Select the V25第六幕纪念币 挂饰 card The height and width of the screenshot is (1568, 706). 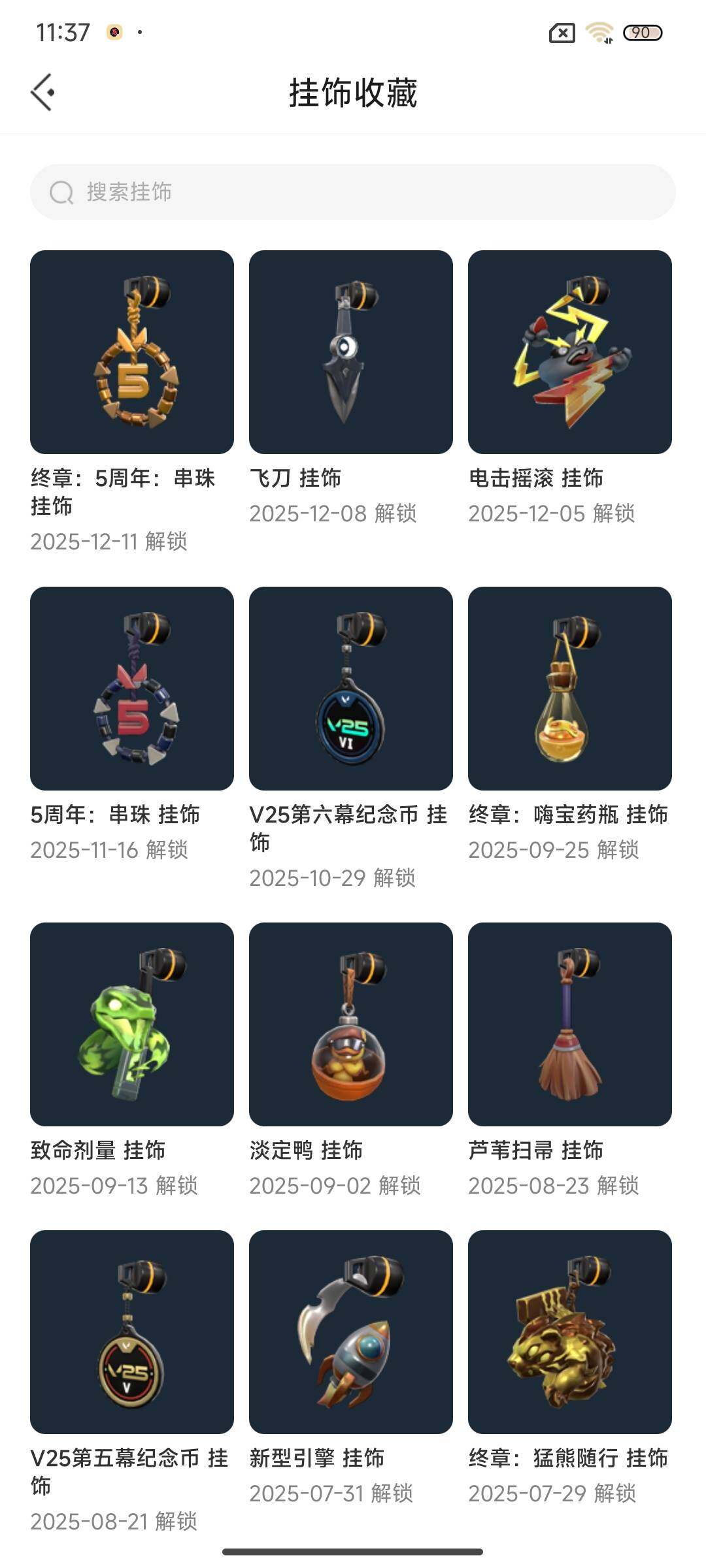(x=351, y=689)
